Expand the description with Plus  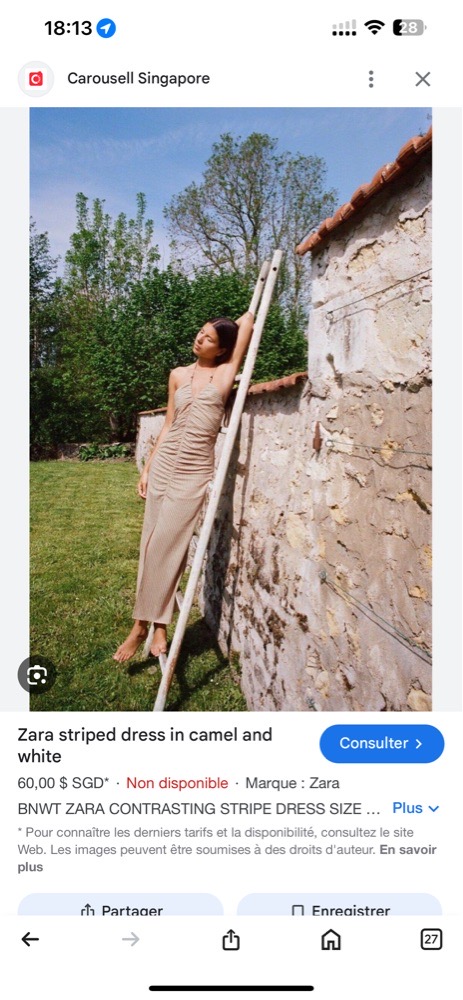(416, 808)
